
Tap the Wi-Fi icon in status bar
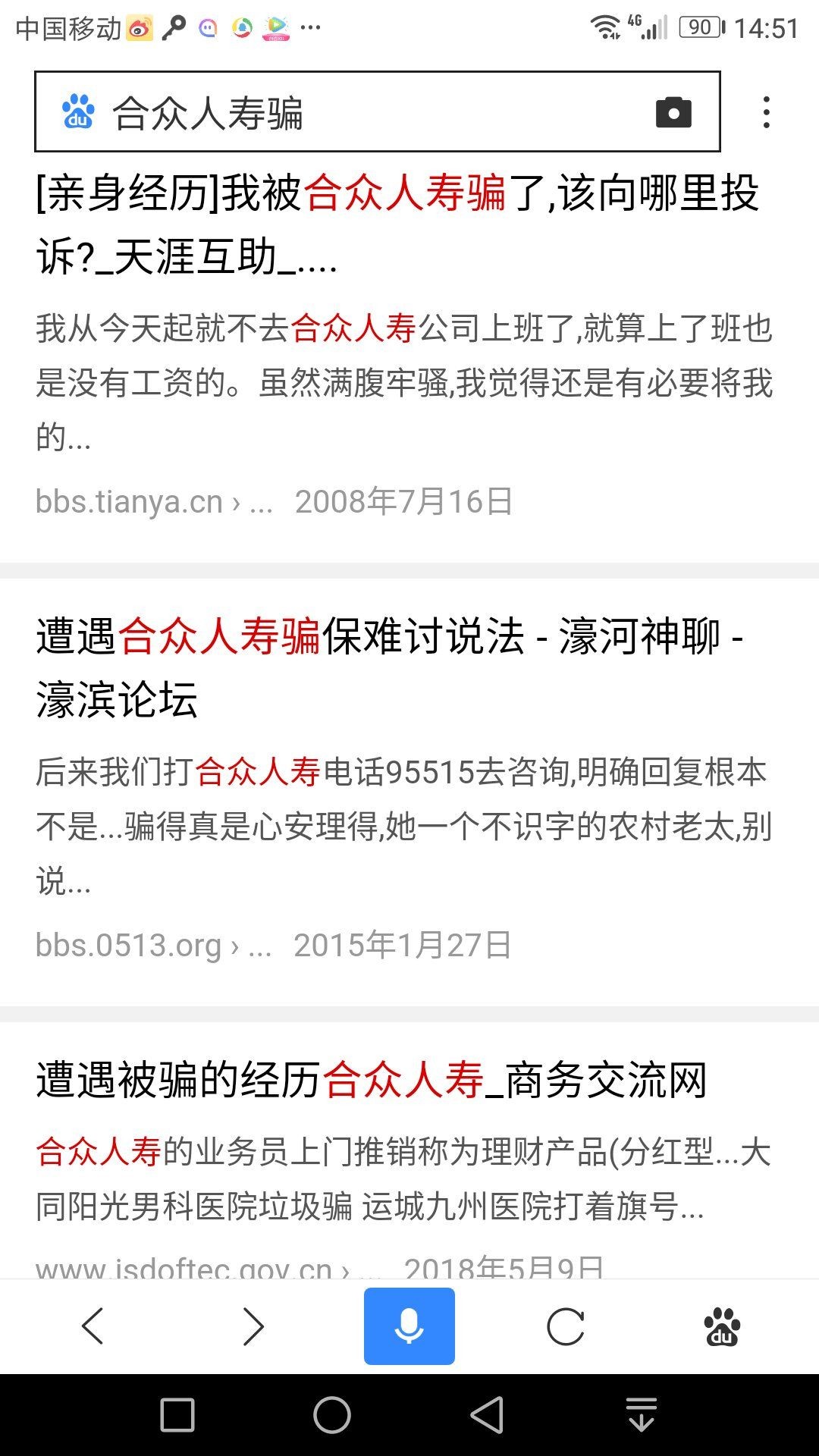point(604,25)
